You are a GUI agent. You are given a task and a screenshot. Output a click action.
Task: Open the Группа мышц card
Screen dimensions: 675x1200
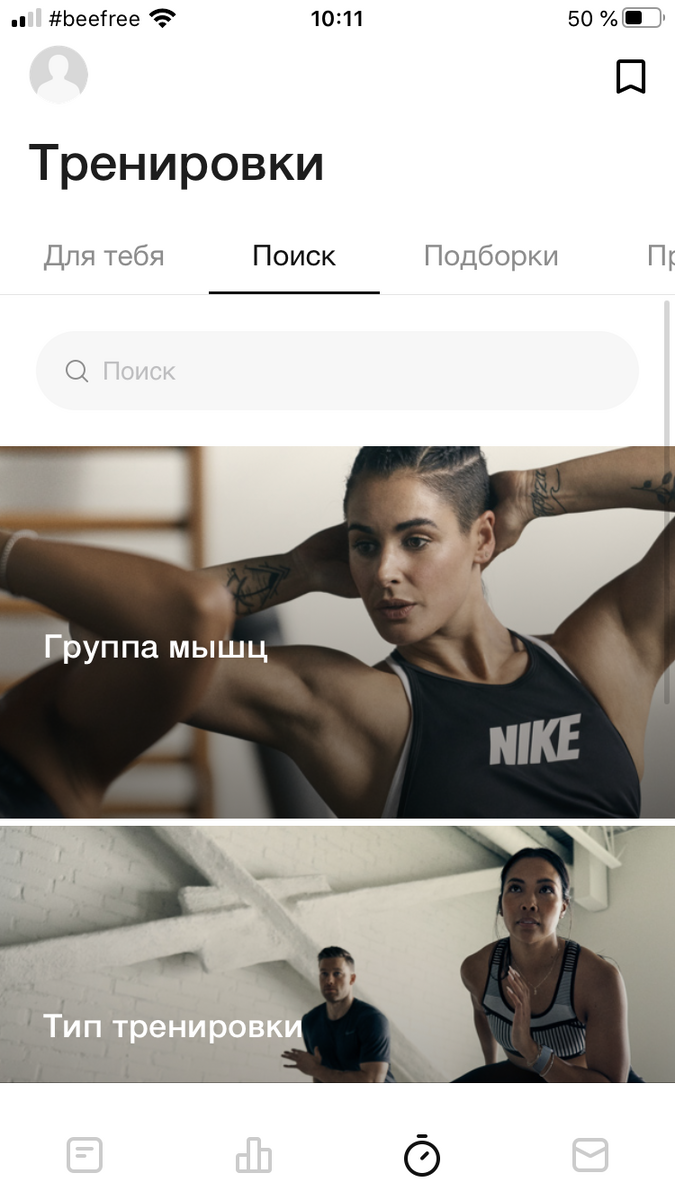(337, 632)
